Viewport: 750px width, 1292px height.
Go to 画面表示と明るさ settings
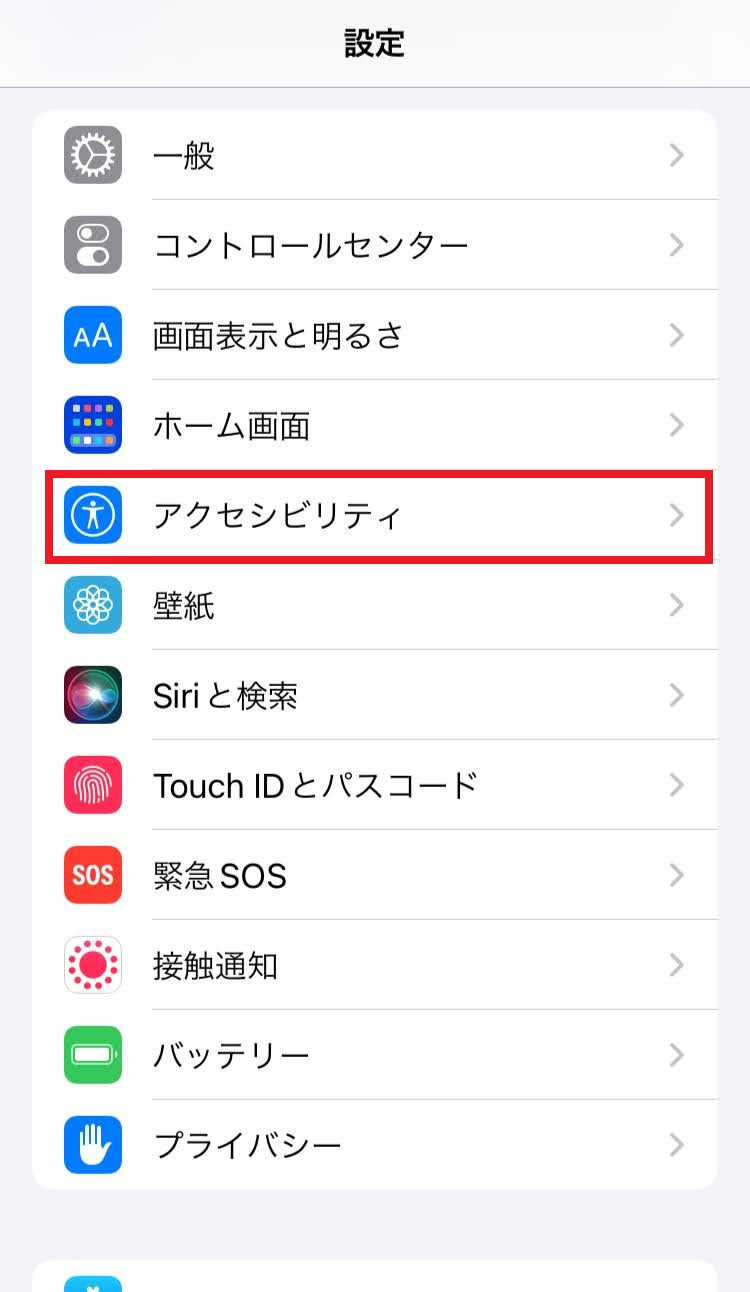[x=374, y=335]
